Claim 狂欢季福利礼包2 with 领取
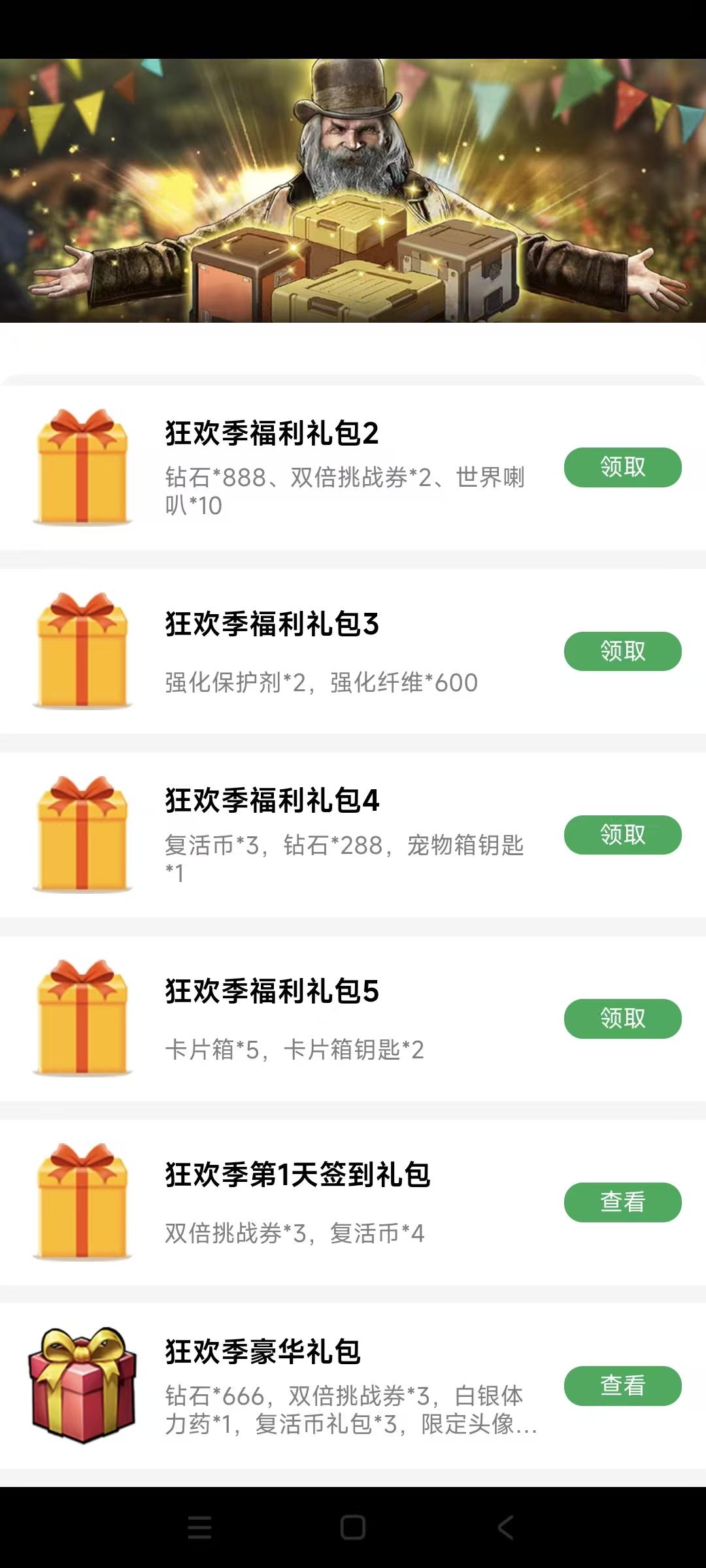Image resolution: width=706 pixels, height=1568 pixels. (622, 467)
